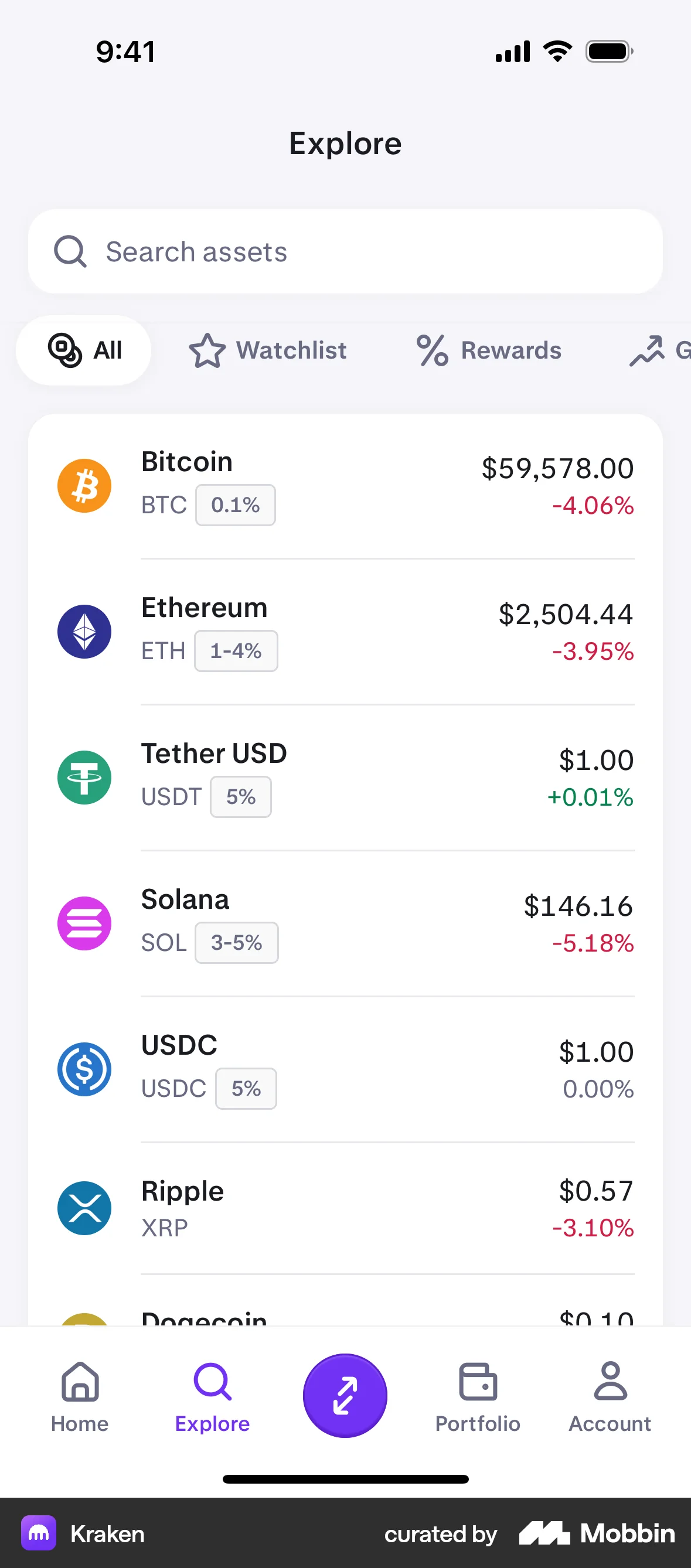Select the Ethereum logo icon
The height and width of the screenshot is (1568, 691).
84,631
